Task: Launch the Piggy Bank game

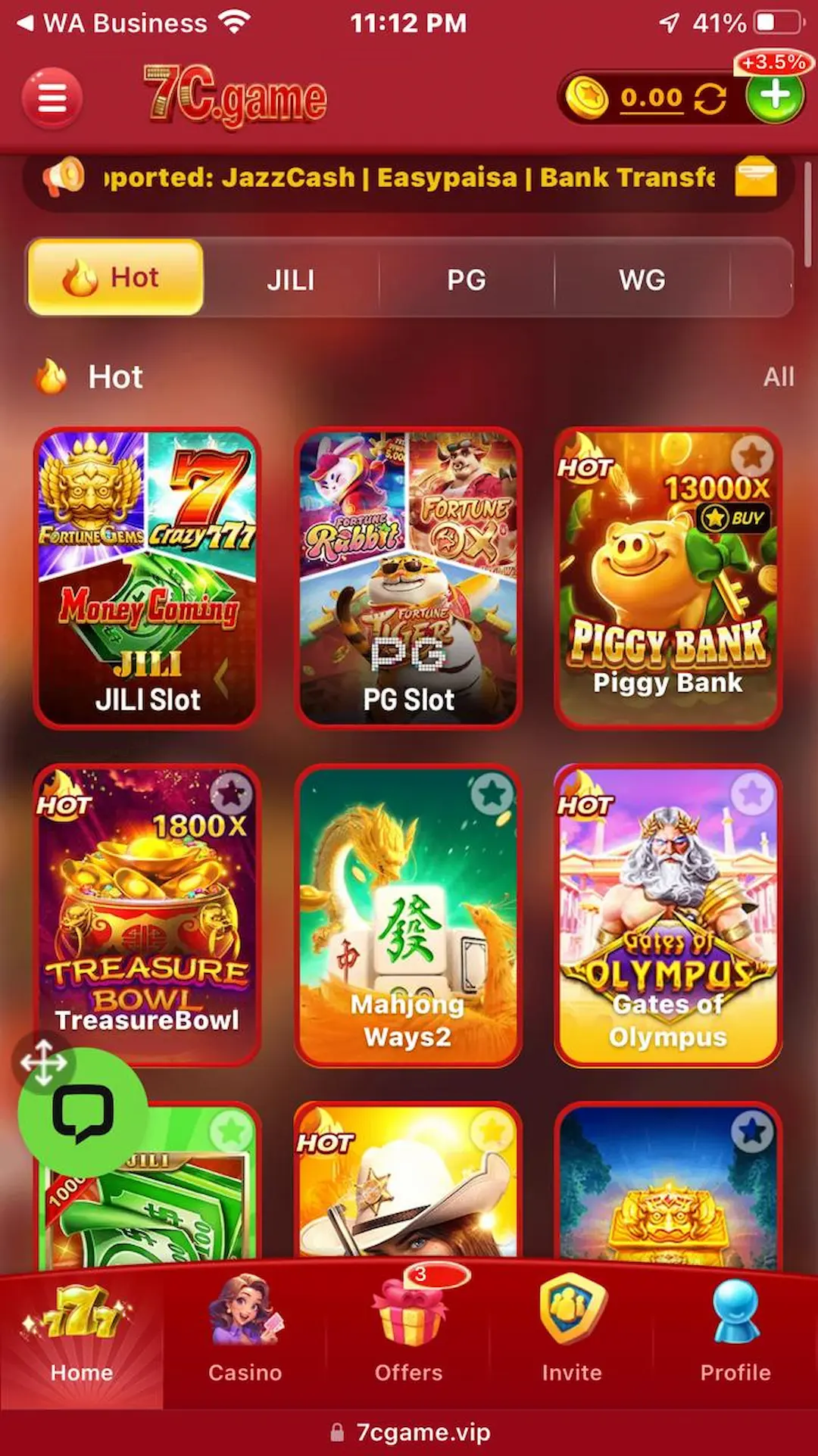Action: [667, 578]
